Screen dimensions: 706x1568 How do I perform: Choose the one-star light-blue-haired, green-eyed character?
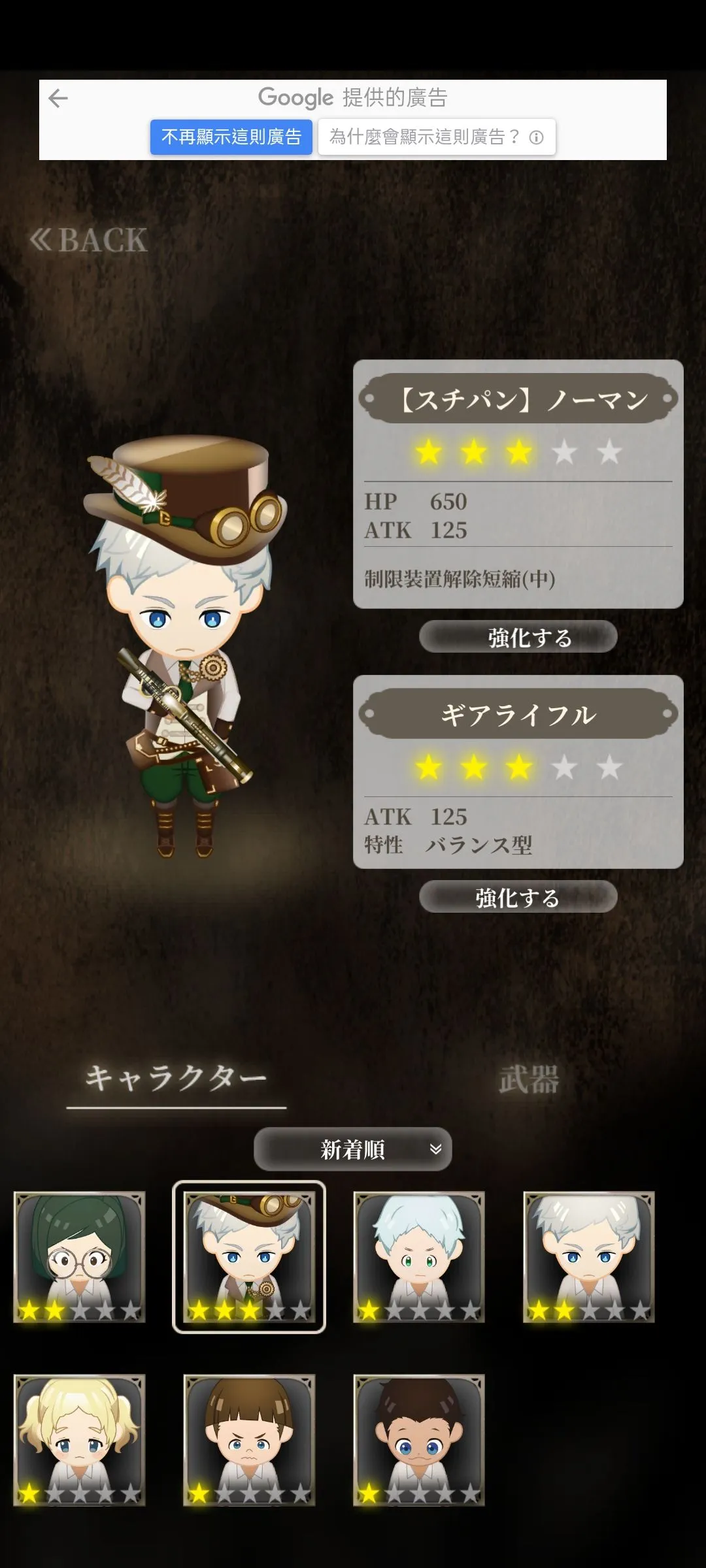click(x=419, y=1257)
